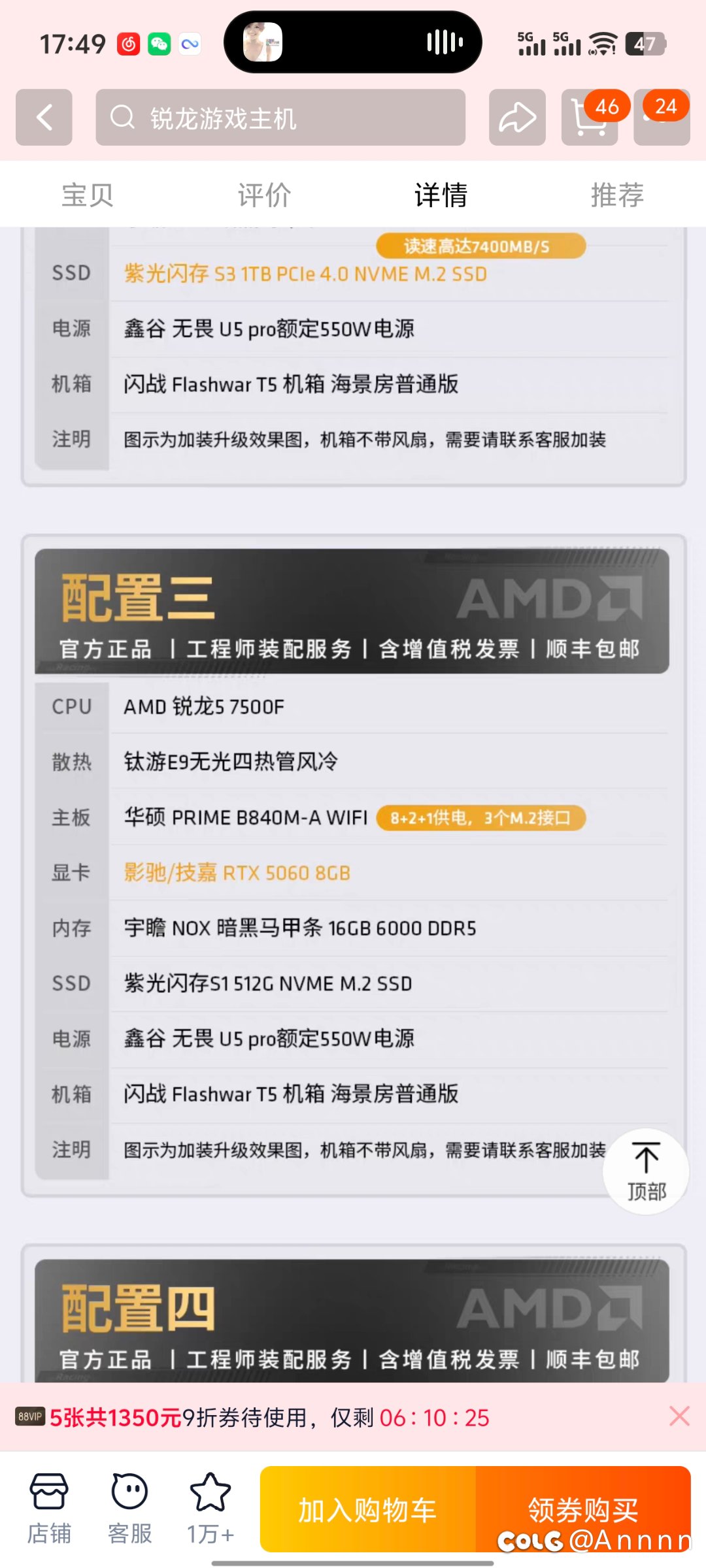Screen dimensions: 706x1568
Task: Switch to the 宝贝 tab
Action: pos(88,195)
